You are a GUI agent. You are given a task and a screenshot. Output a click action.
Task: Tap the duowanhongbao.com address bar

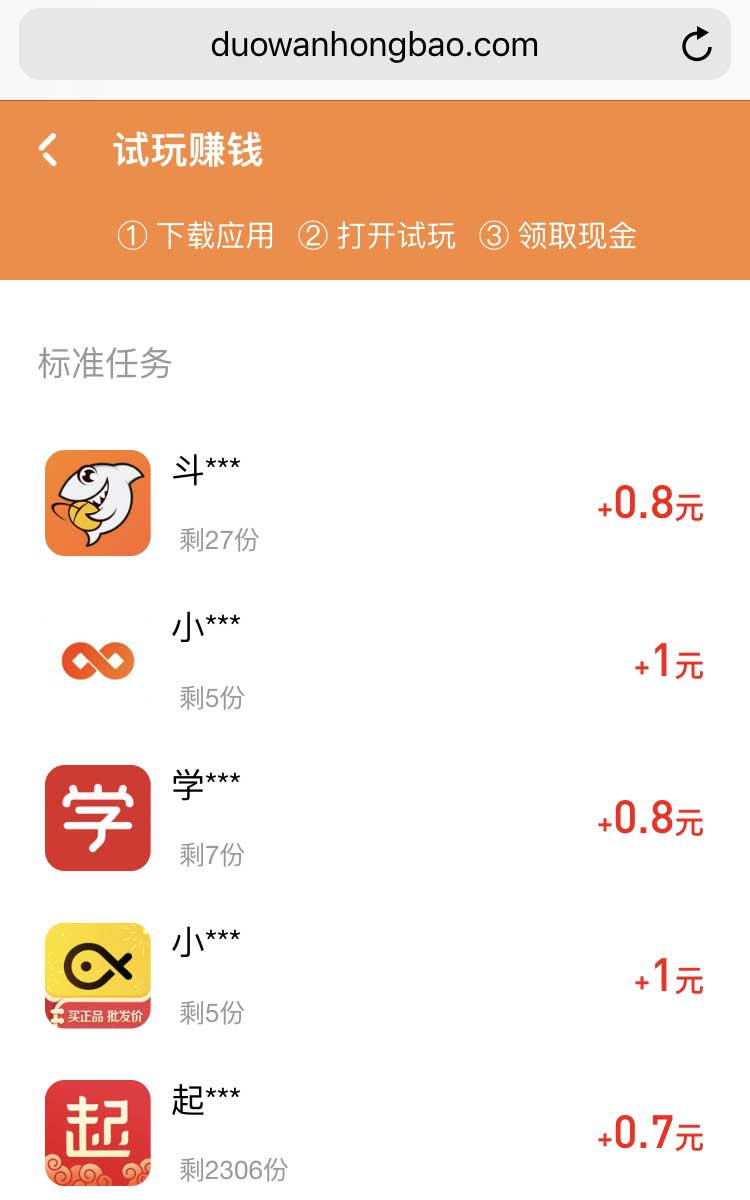coord(374,45)
